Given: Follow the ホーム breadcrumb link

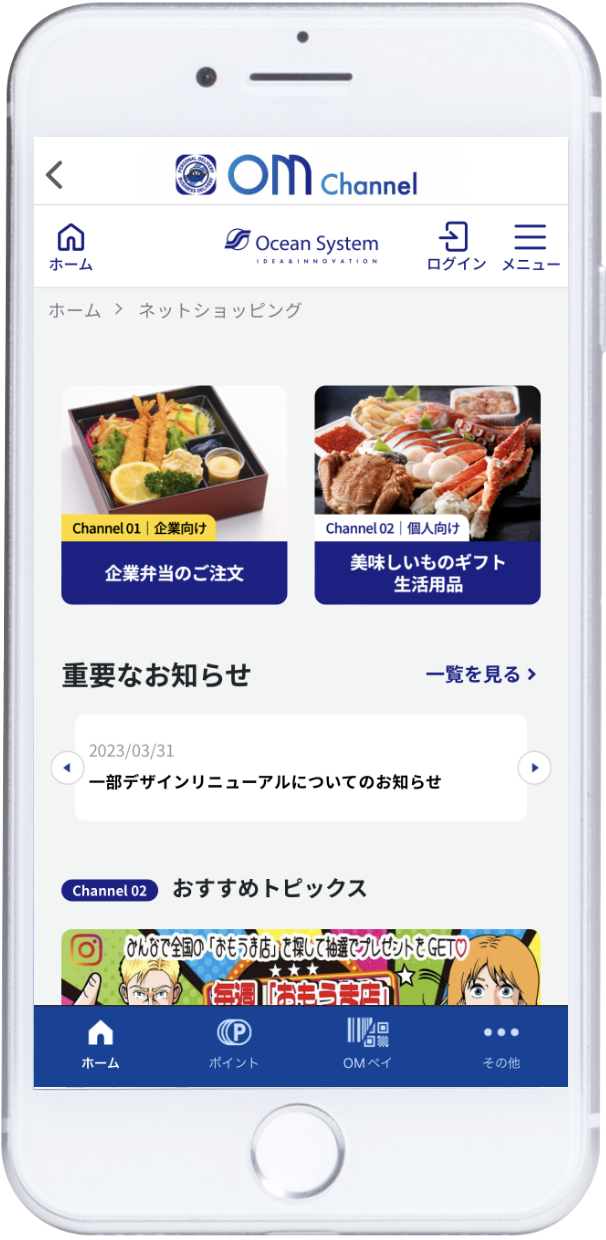Looking at the screenshot, I should click(75, 310).
